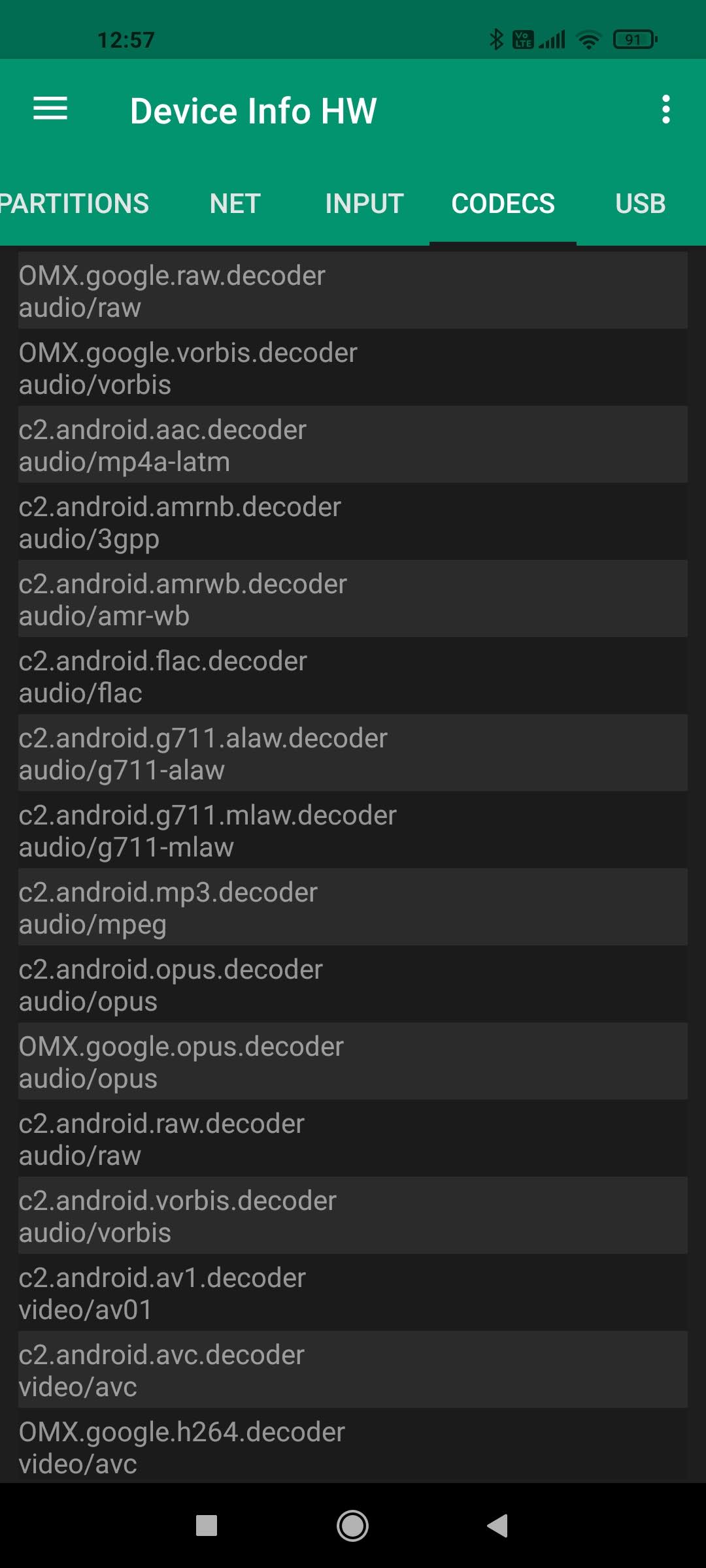Go back using the system back button

coord(498,1526)
